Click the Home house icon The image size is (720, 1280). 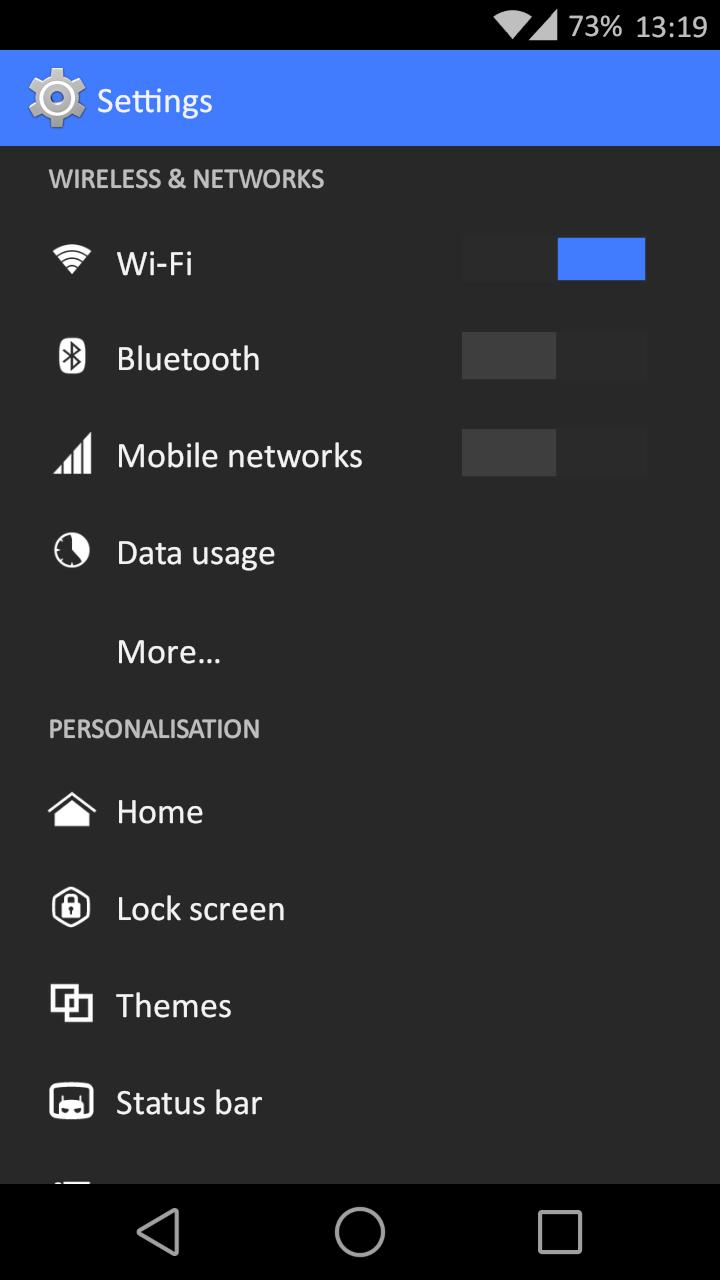[x=71, y=808]
